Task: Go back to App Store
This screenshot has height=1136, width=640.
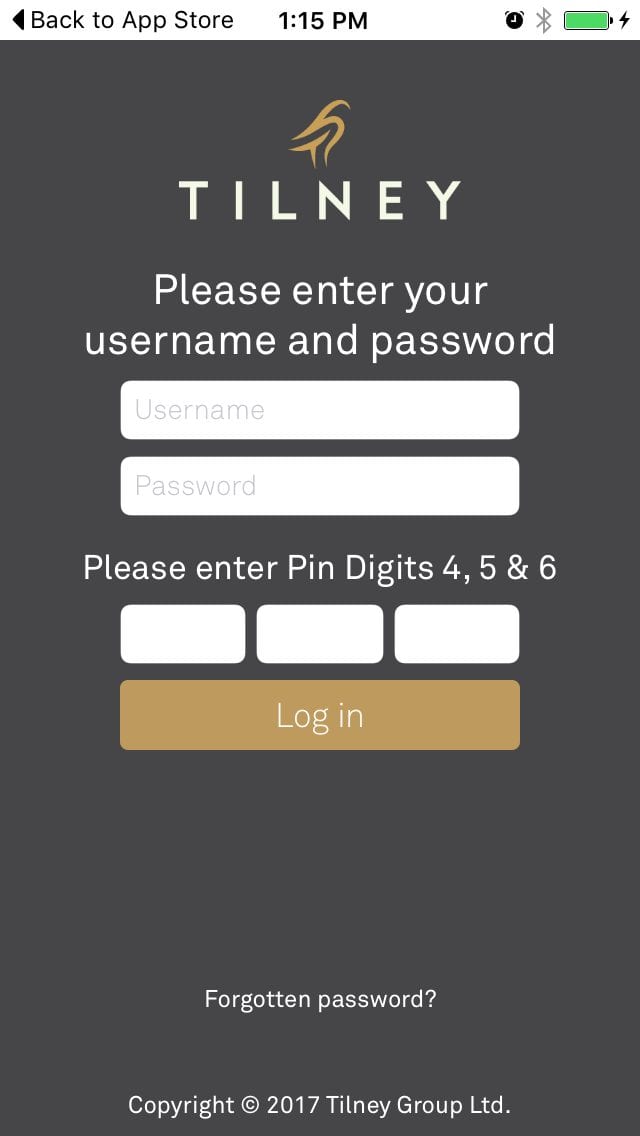Action: tap(123, 20)
